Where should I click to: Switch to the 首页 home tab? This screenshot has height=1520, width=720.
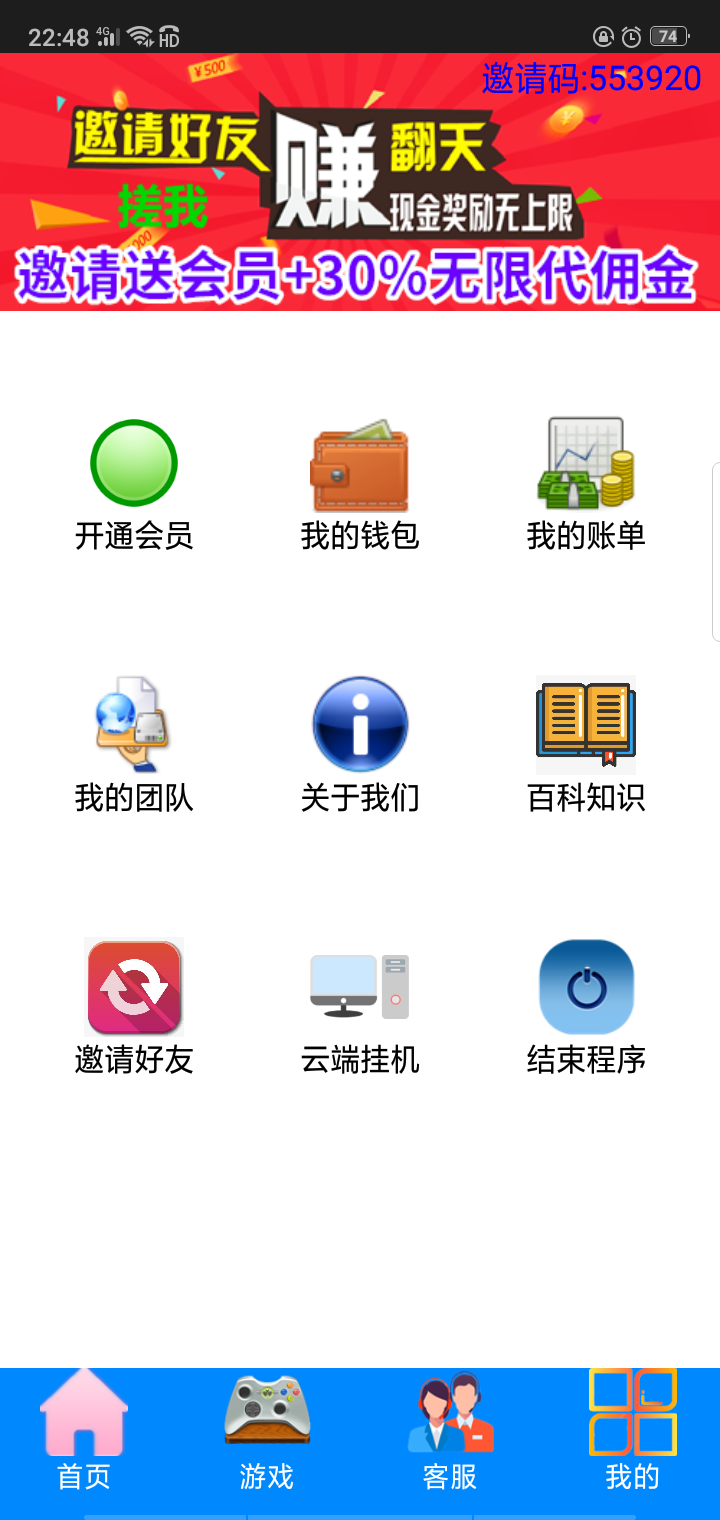84,1432
